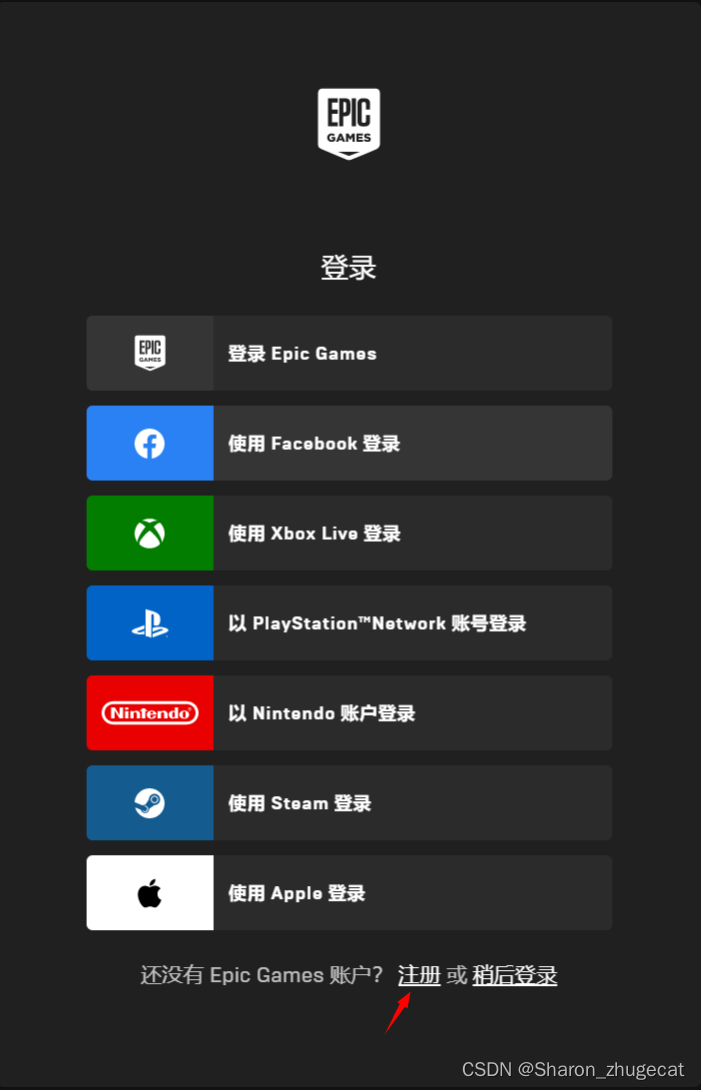Tap the 稍后登录 link

514,975
